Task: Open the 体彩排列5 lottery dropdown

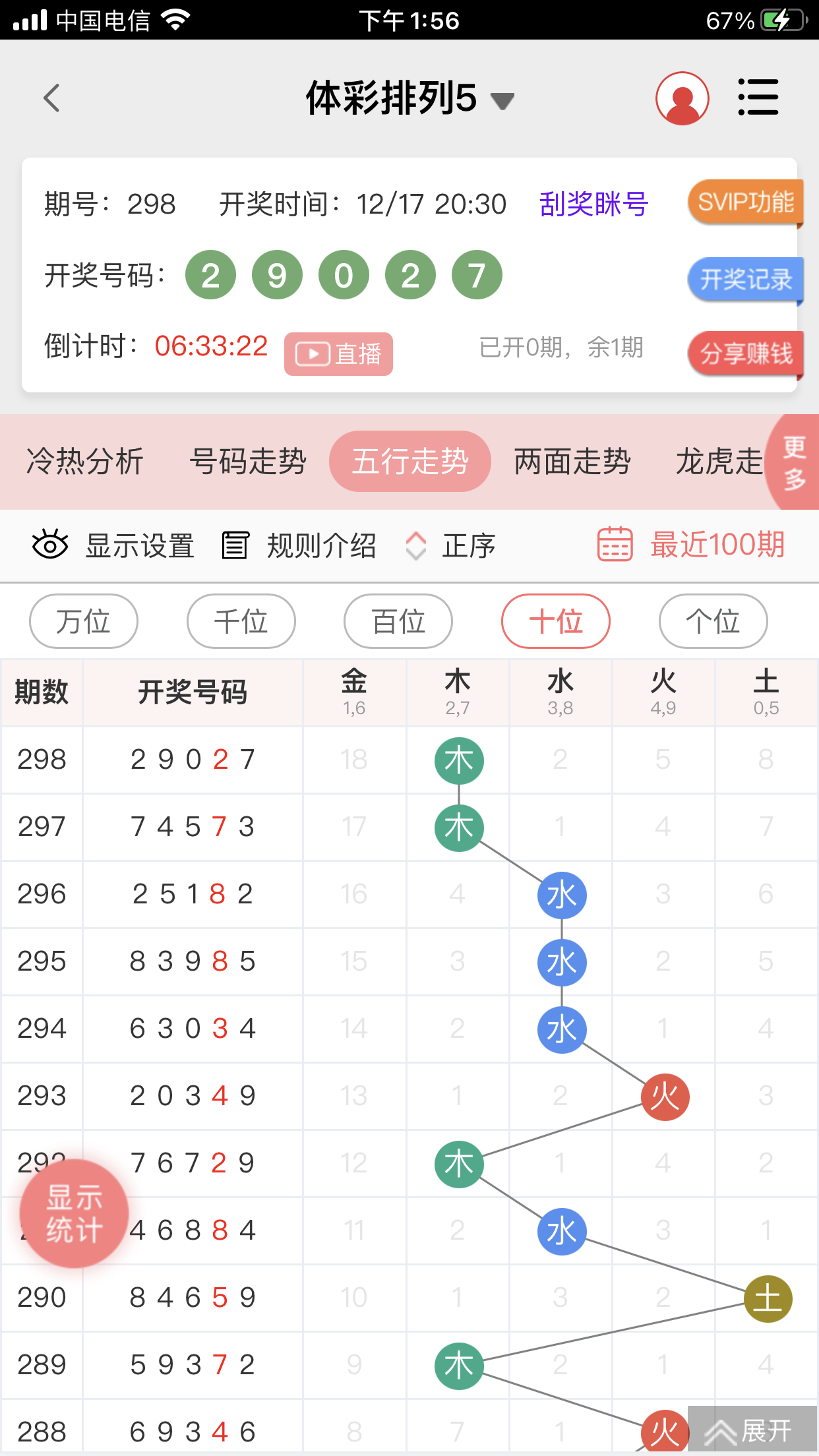Action: pos(409,99)
